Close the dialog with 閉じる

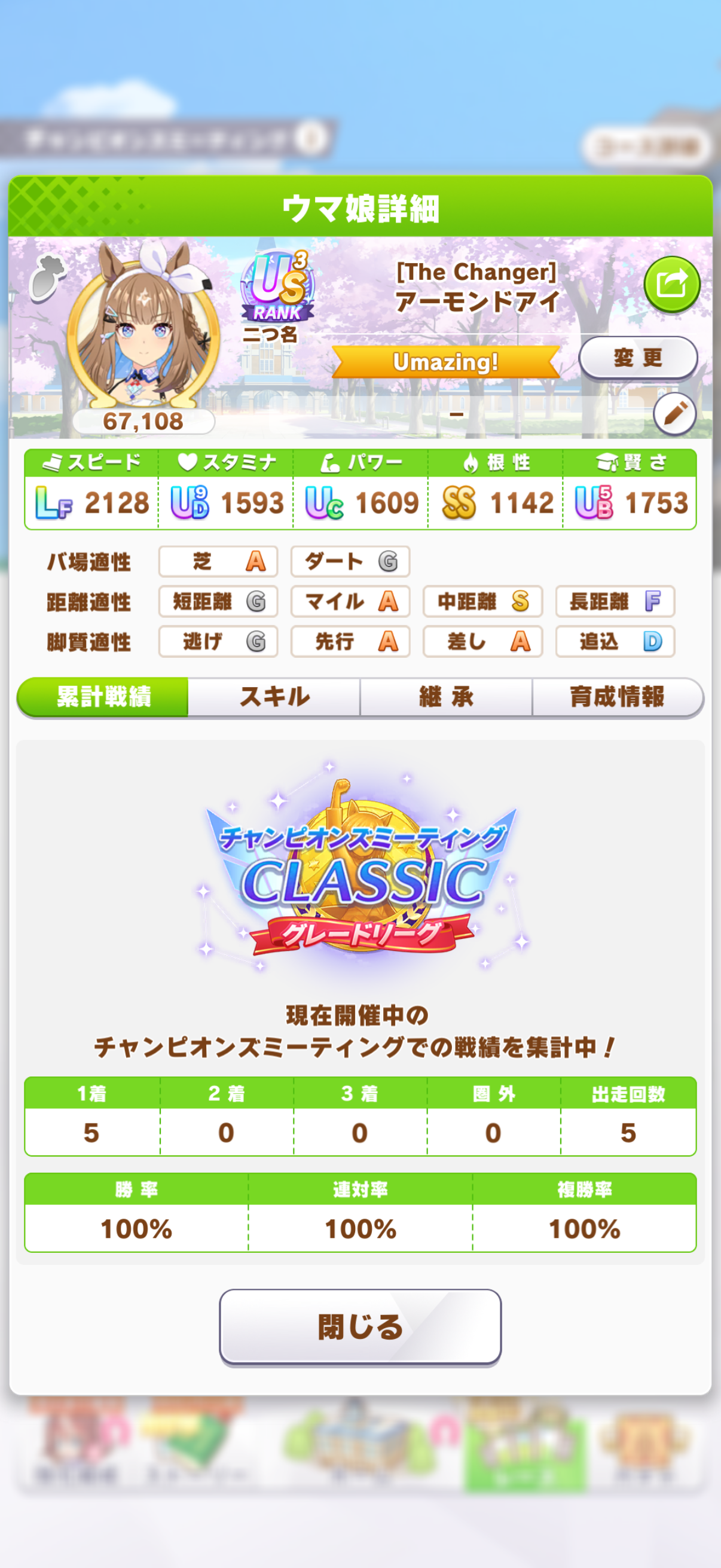click(360, 1327)
